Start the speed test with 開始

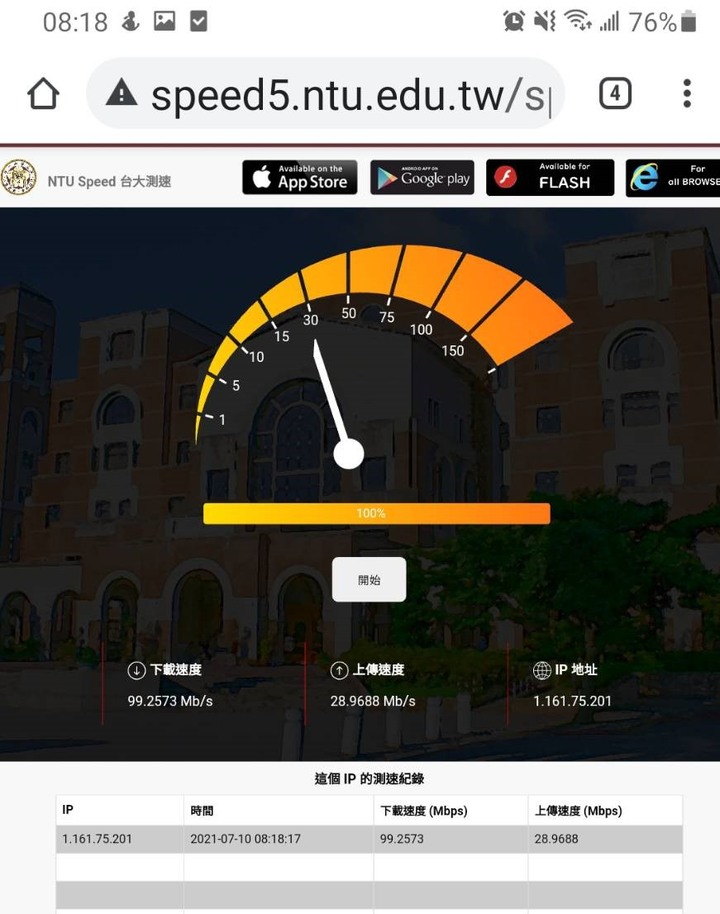pos(369,579)
